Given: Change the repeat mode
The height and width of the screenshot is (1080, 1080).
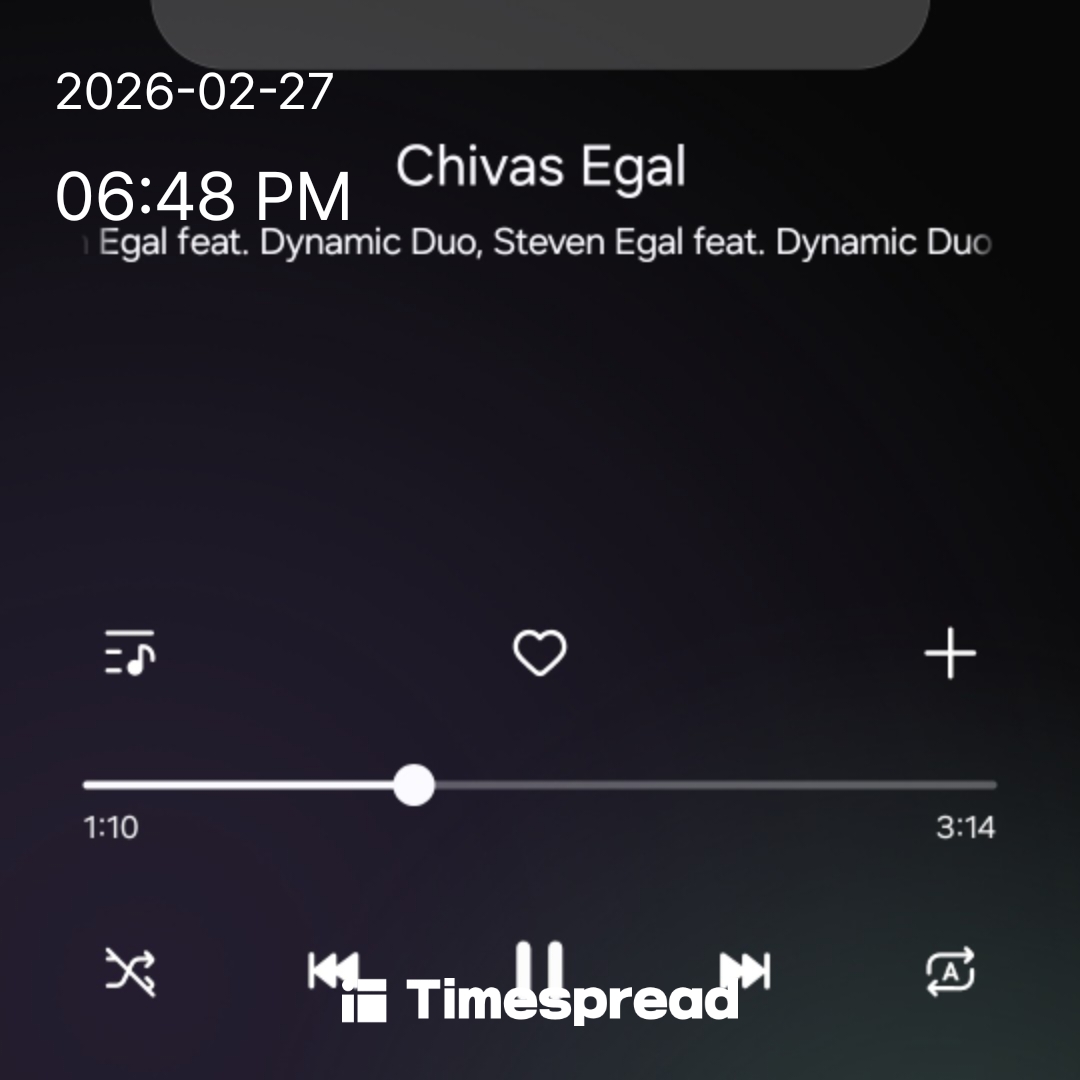Looking at the screenshot, I should pyautogui.click(x=950, y=971).
